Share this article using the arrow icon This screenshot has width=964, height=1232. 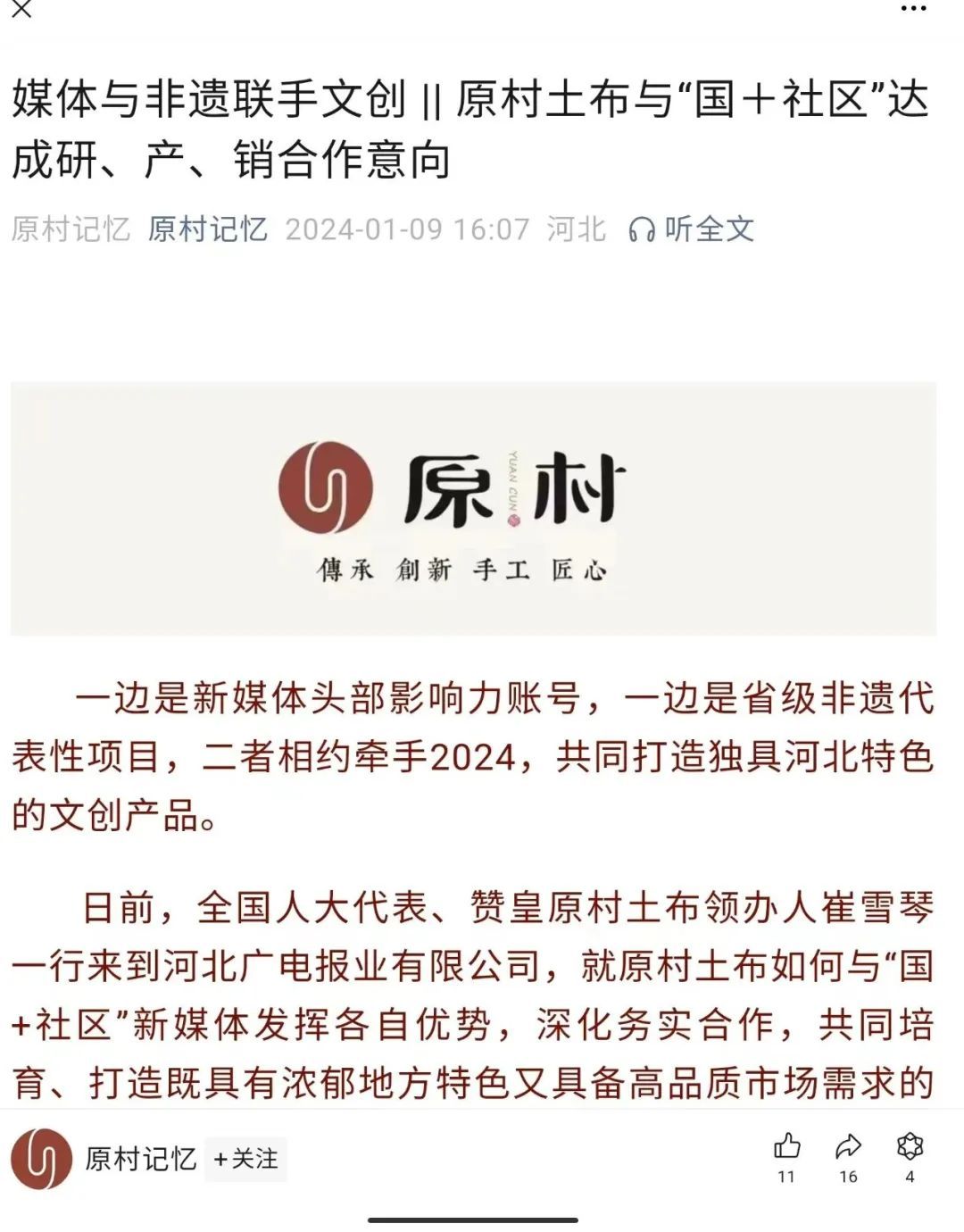848,1146
